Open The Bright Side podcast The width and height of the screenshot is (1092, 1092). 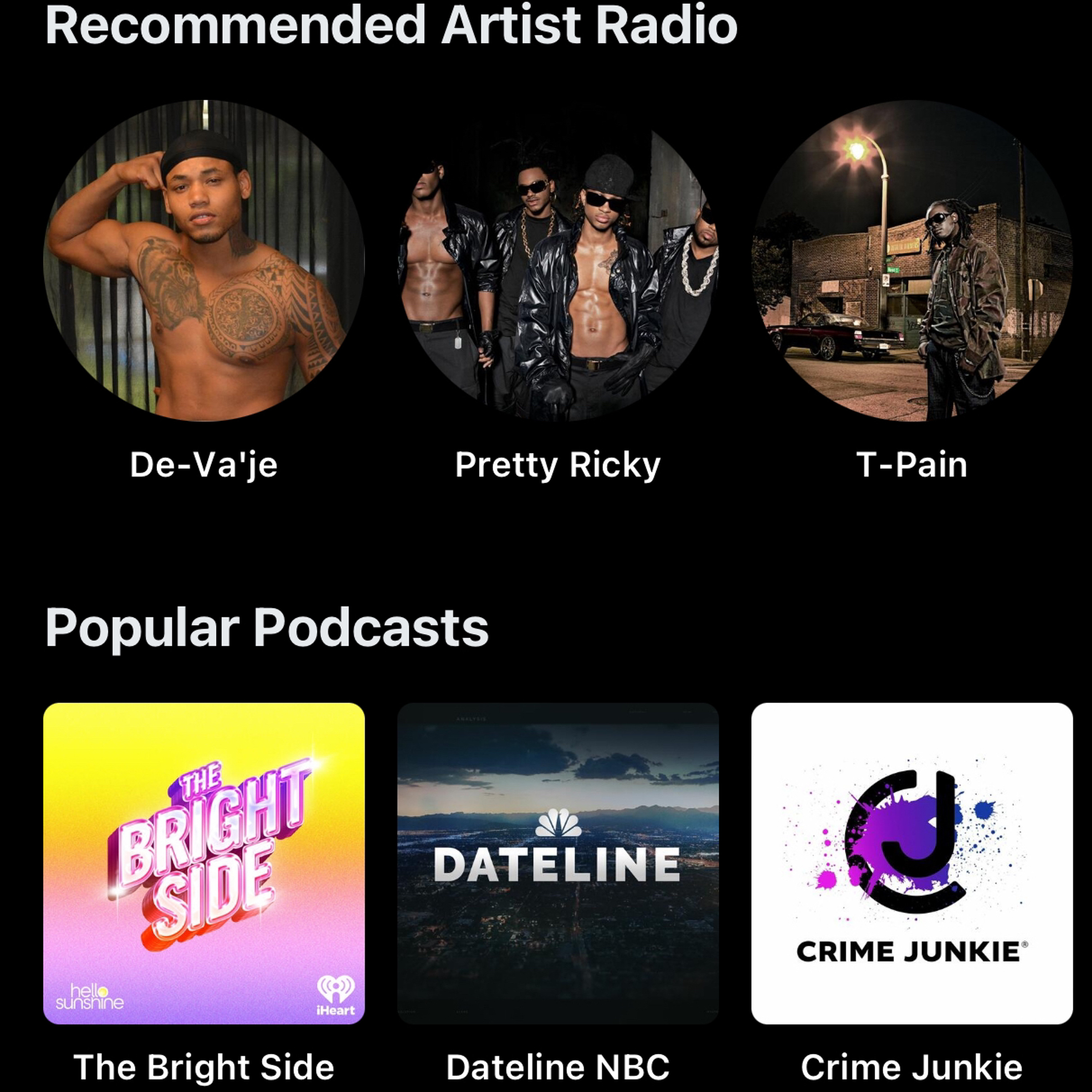(x=204, y=863)
